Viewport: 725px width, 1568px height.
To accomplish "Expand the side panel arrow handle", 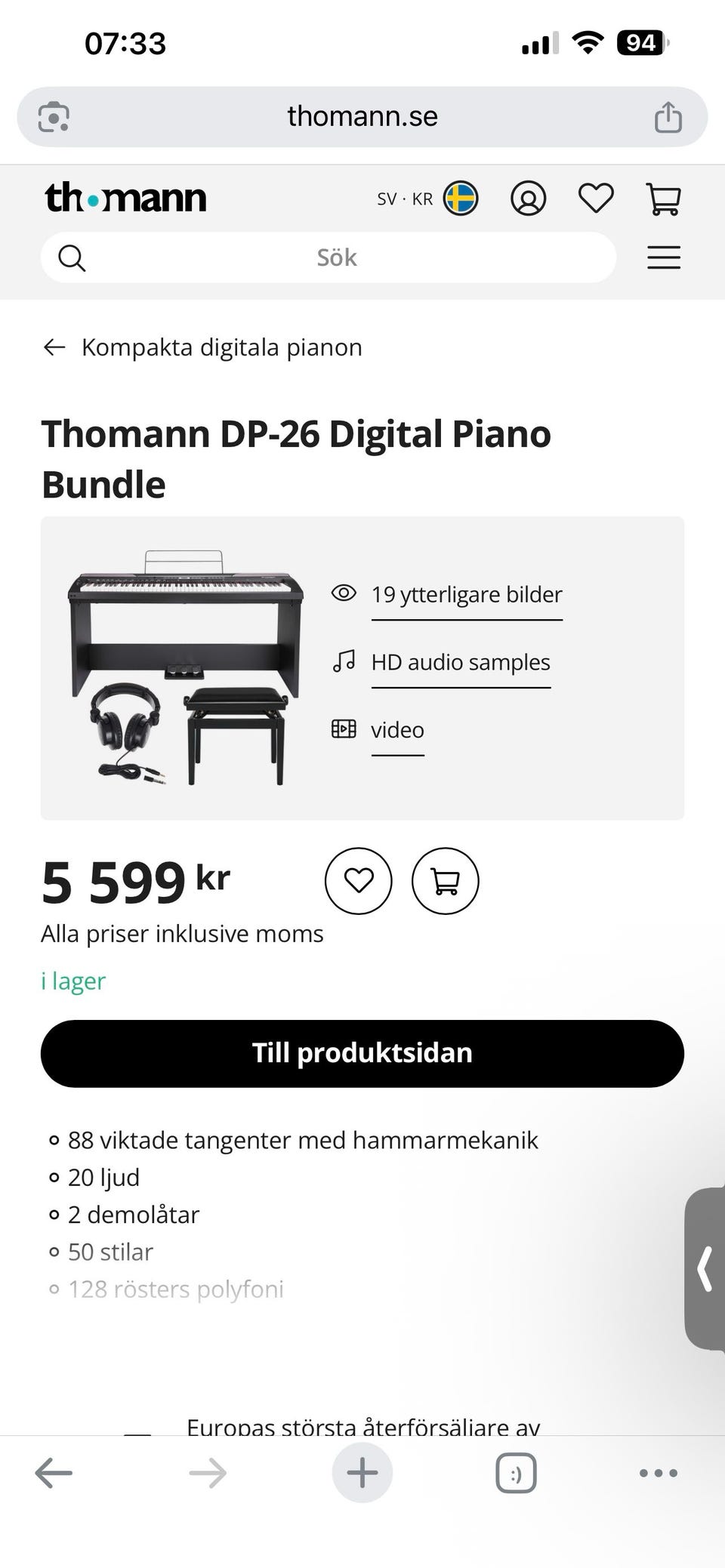I will tap(705, 1268).
